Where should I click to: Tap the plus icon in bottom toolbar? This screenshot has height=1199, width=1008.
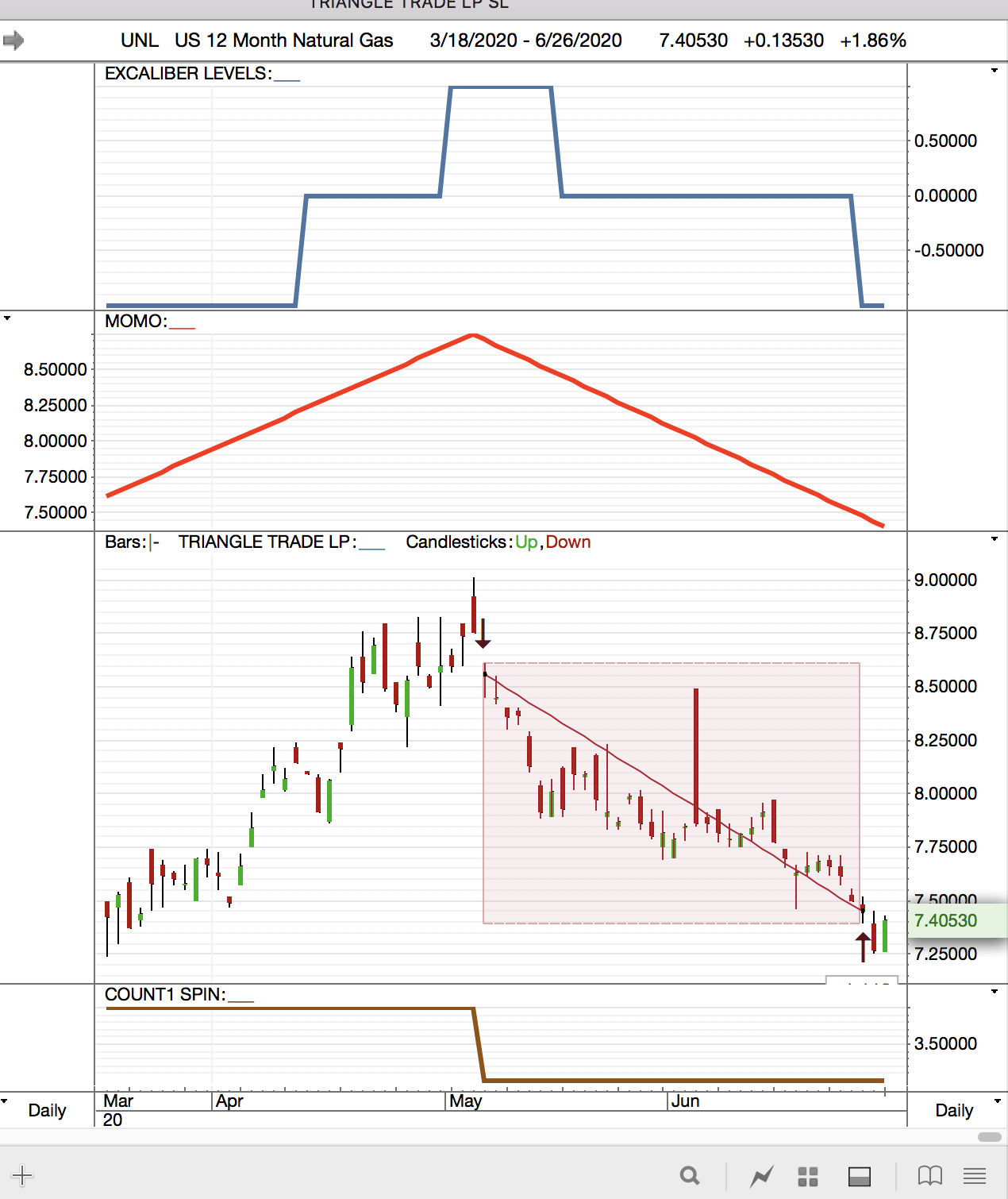click(x=22, y=1175)
